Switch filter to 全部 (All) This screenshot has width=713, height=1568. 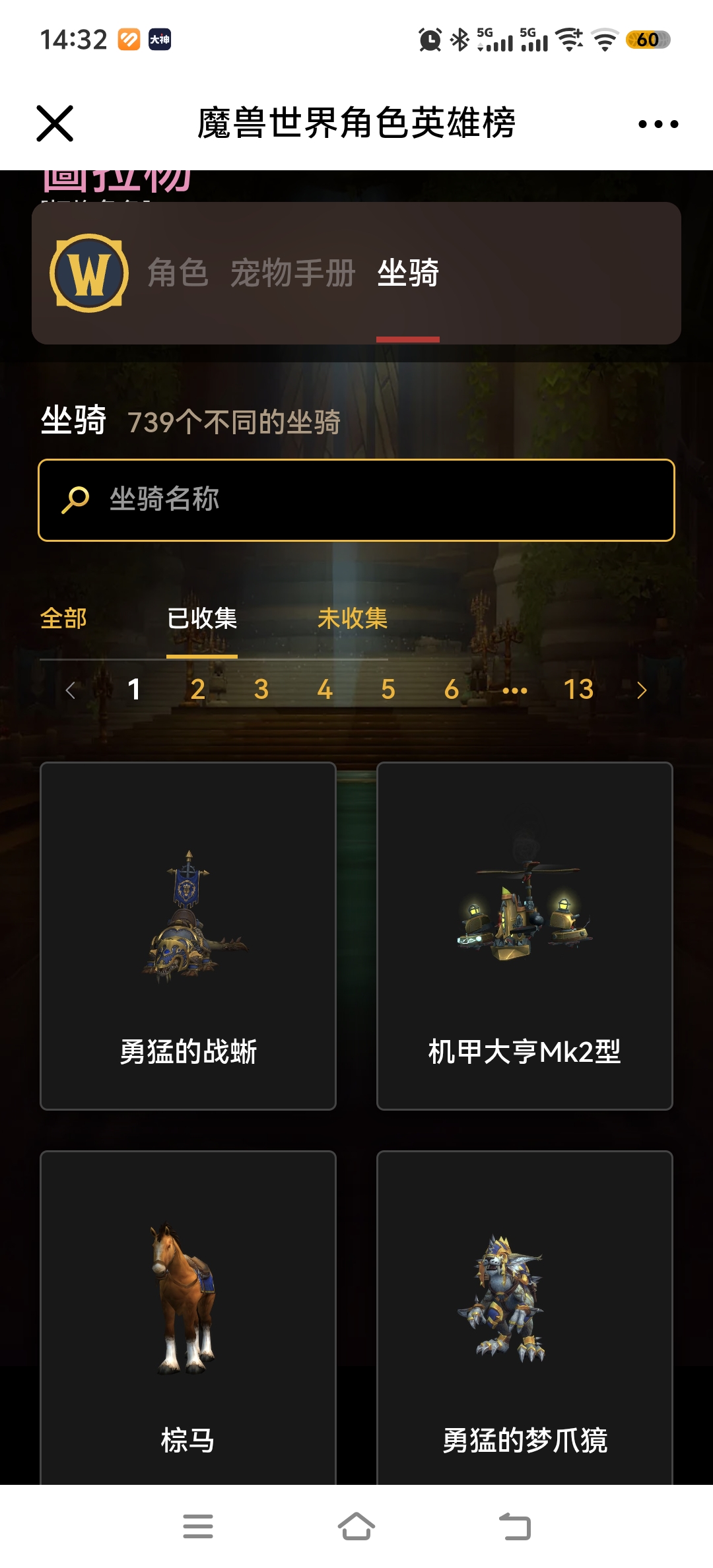(64, 619)
